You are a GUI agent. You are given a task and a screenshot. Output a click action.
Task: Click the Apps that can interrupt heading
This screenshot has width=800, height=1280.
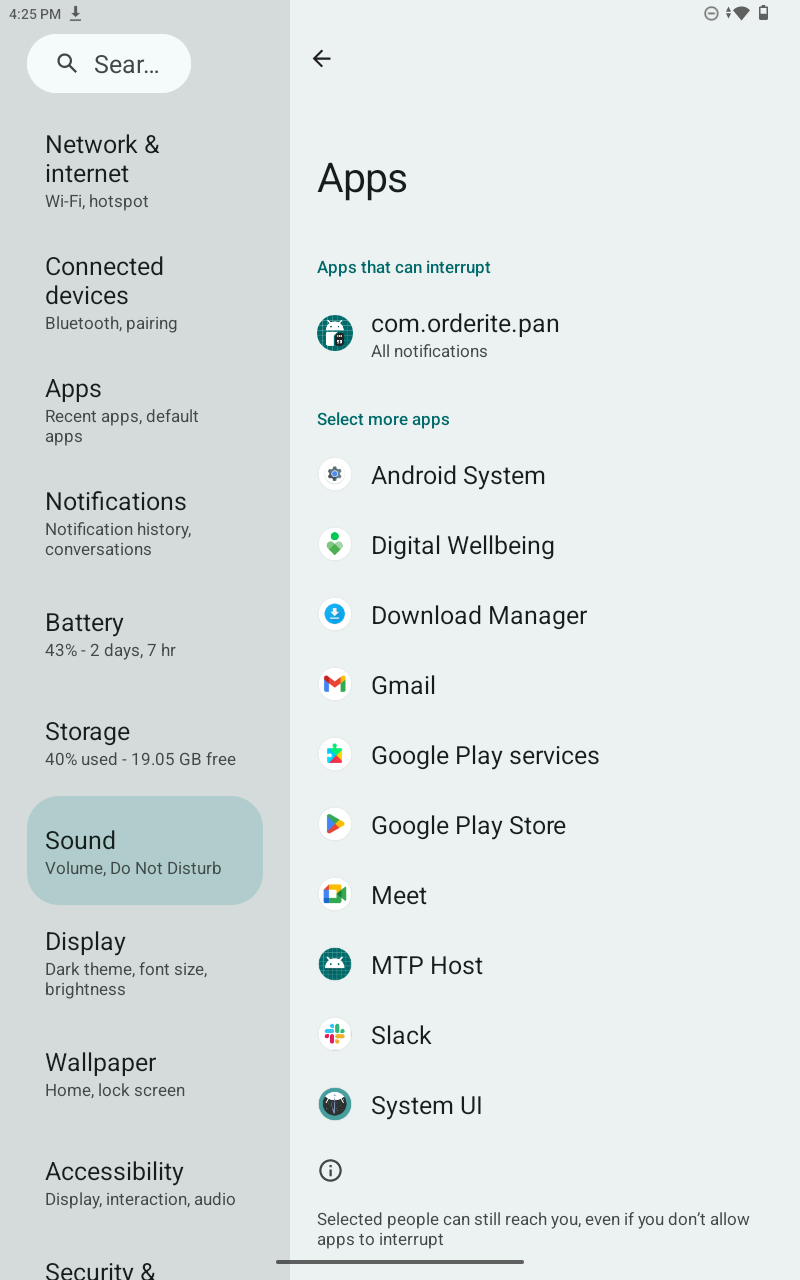point(404,267)
